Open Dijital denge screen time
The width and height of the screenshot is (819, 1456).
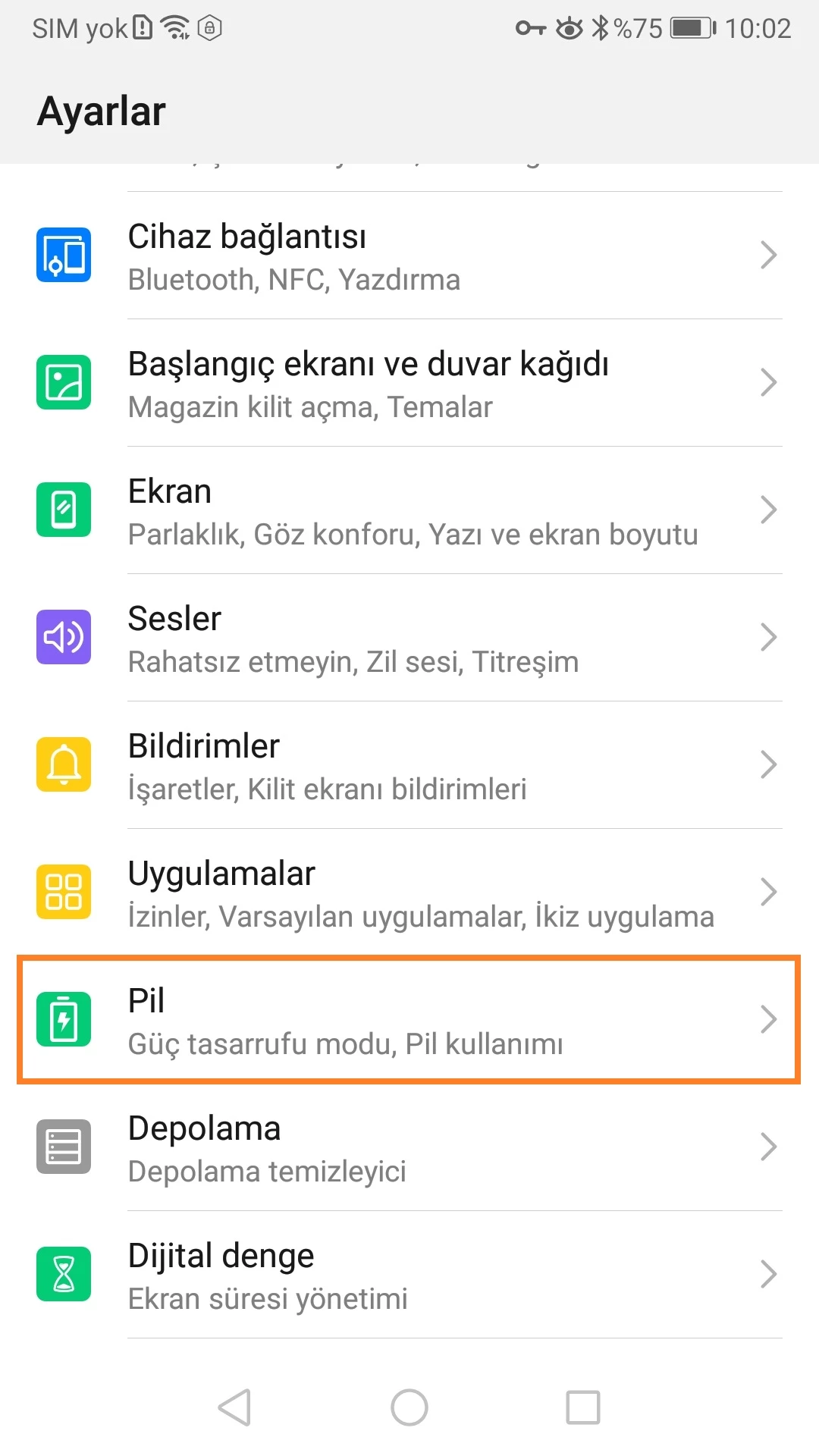click(x=409, y=1276)
